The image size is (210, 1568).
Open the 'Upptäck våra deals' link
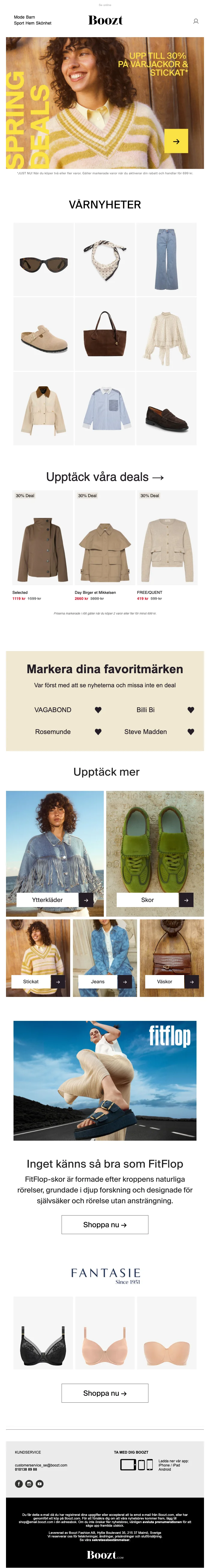(104, 477)
